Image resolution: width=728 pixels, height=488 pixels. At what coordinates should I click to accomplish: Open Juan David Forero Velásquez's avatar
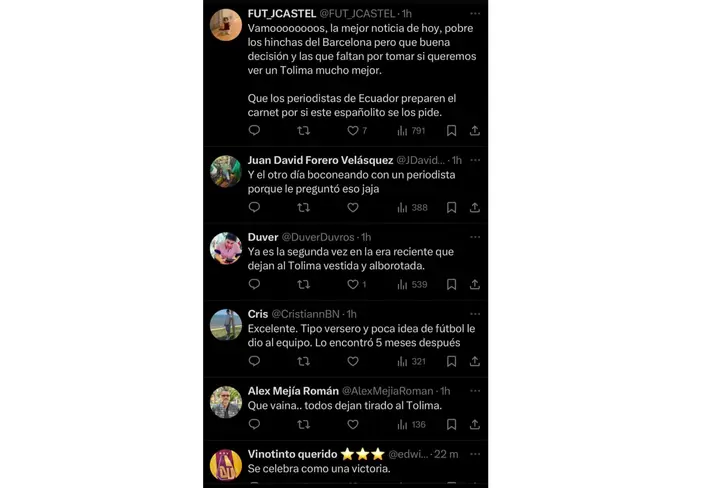pyautogui.click(x=226, y=171)
